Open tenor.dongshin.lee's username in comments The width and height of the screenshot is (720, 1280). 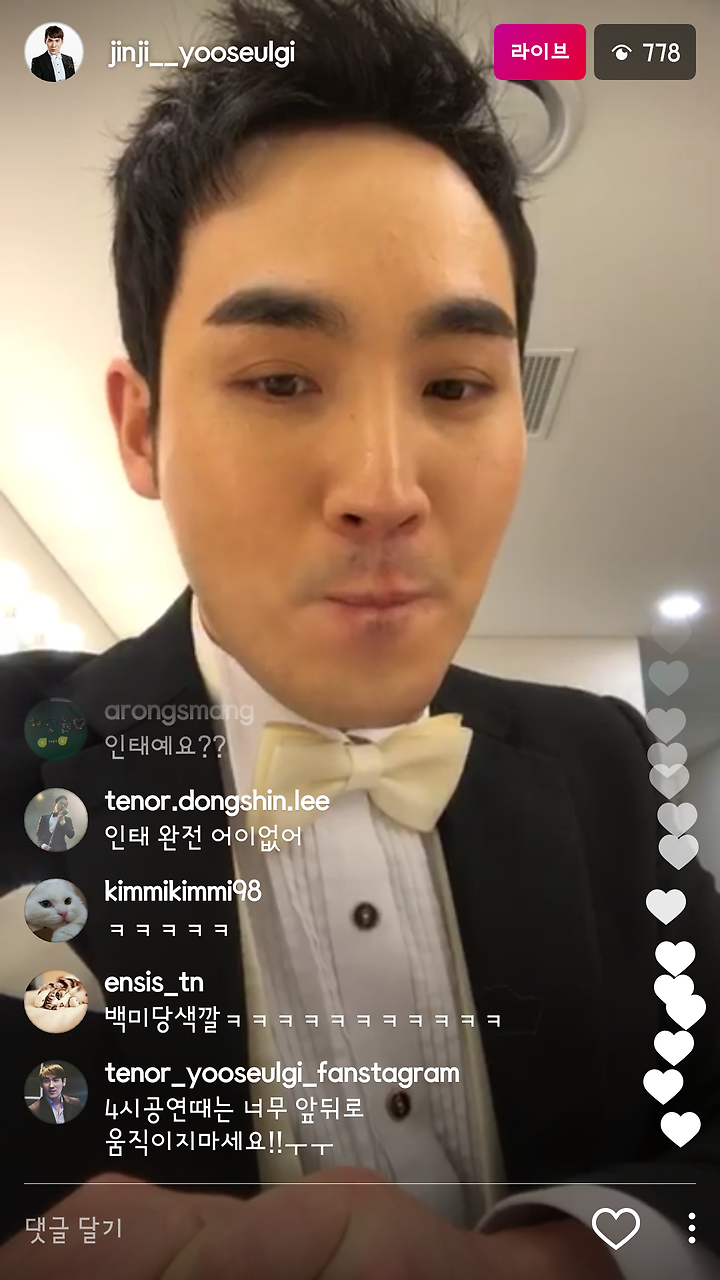coord(216,801)
